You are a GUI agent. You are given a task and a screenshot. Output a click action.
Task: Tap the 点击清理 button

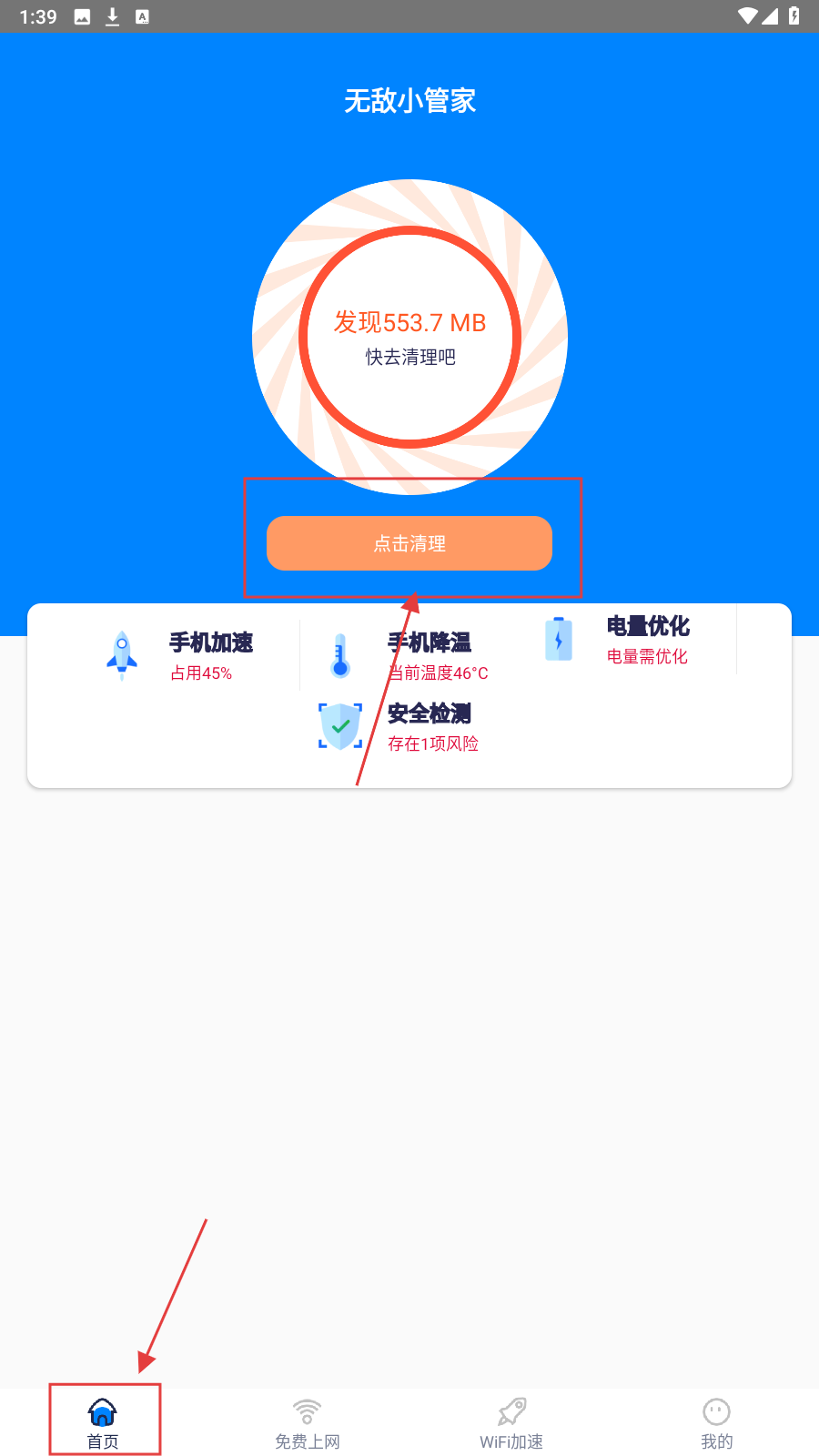pyautogui.click(x=409, y=543)
